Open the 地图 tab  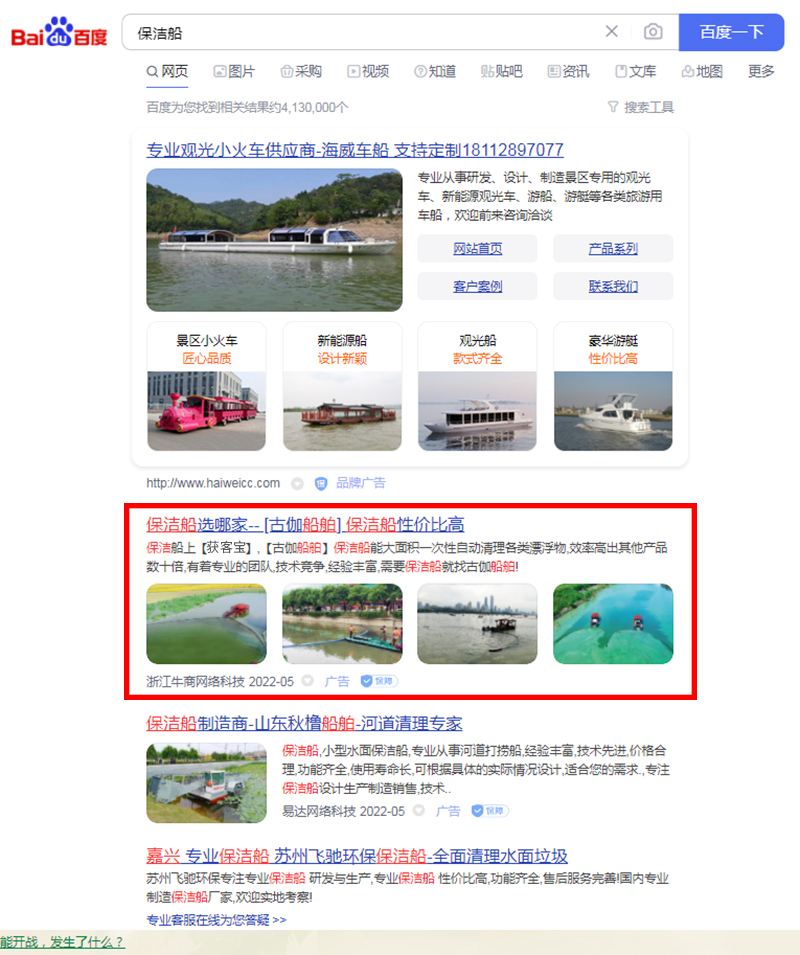(702, 71)
